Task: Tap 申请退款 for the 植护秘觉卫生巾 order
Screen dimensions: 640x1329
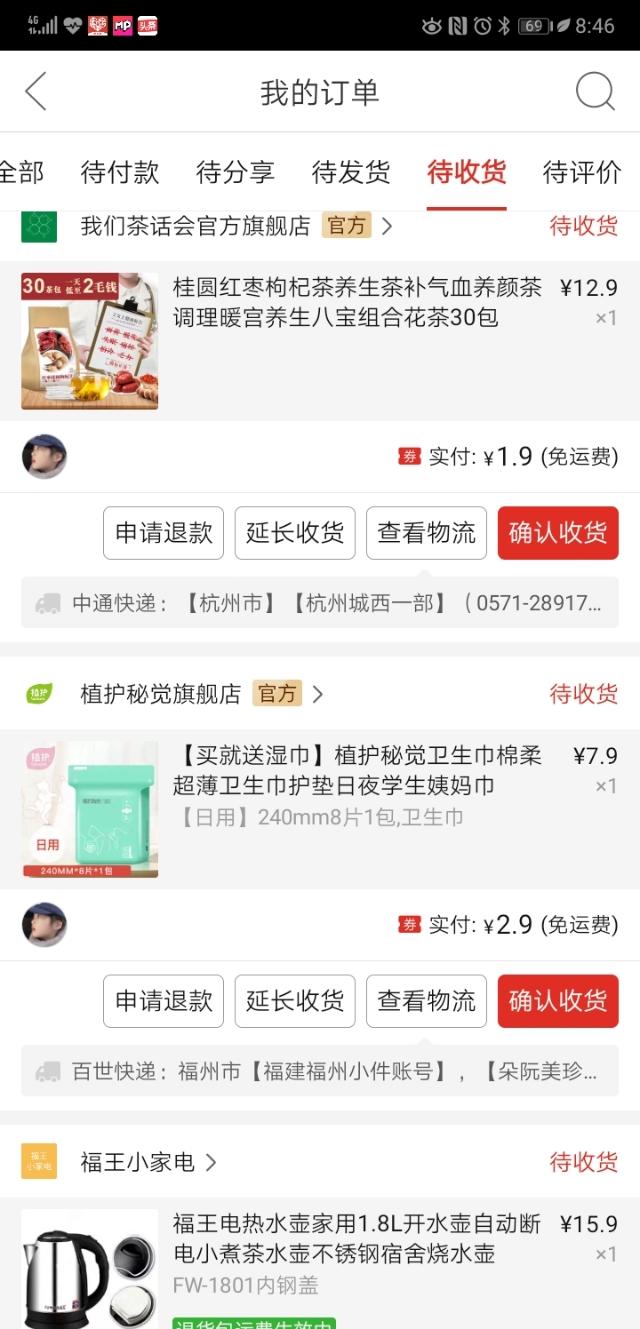Action: pyautogui.click(x=164, y=1001)
